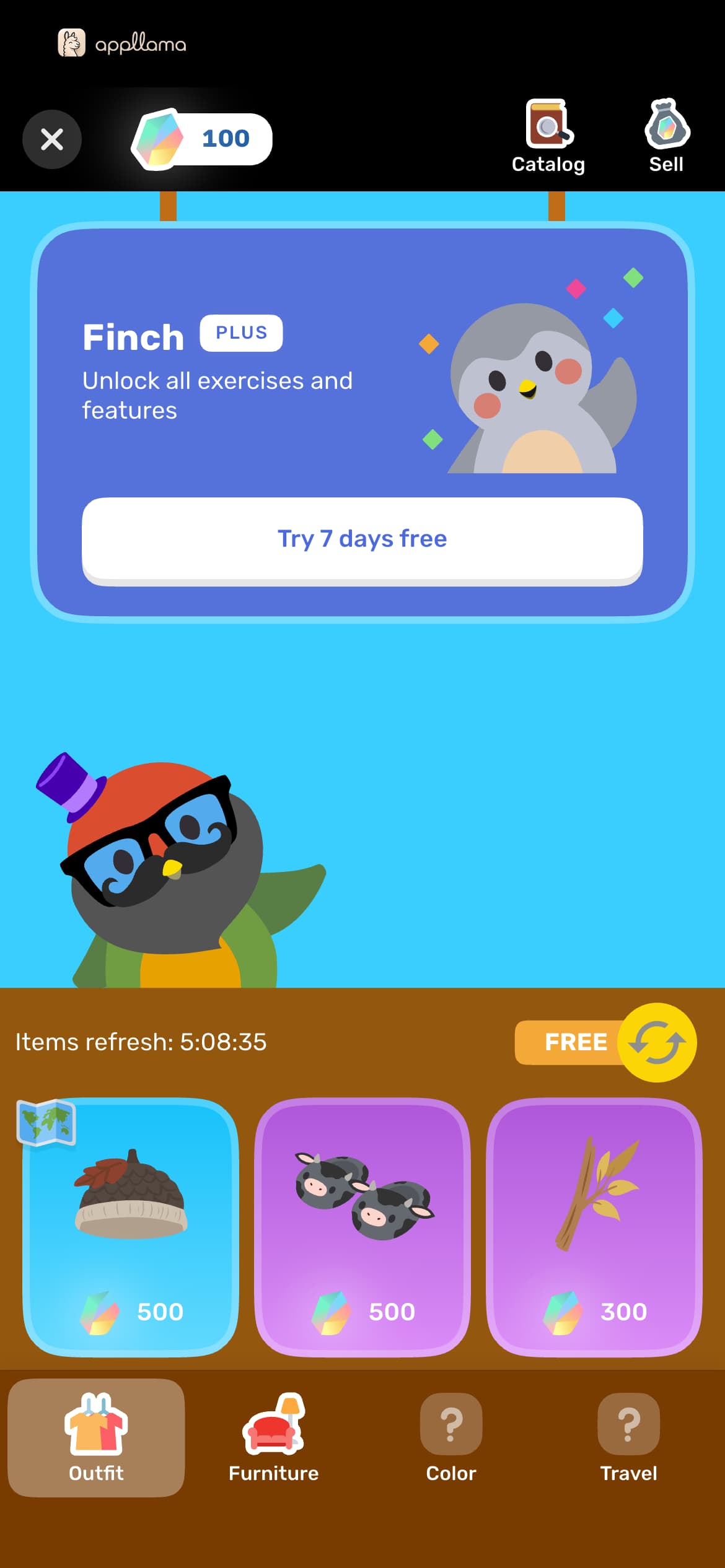
Task: Switch to the Color tab
Action: coord(451,1437)
